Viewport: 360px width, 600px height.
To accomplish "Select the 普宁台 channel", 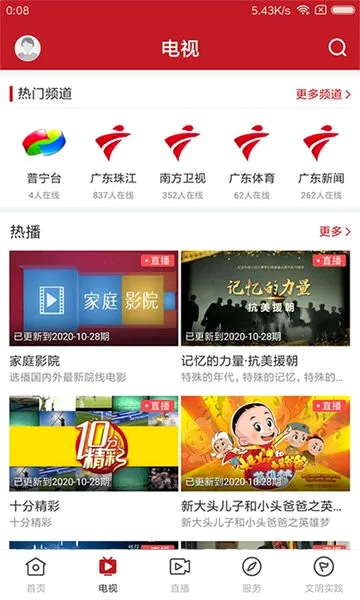I will click(x=44, y=163).
